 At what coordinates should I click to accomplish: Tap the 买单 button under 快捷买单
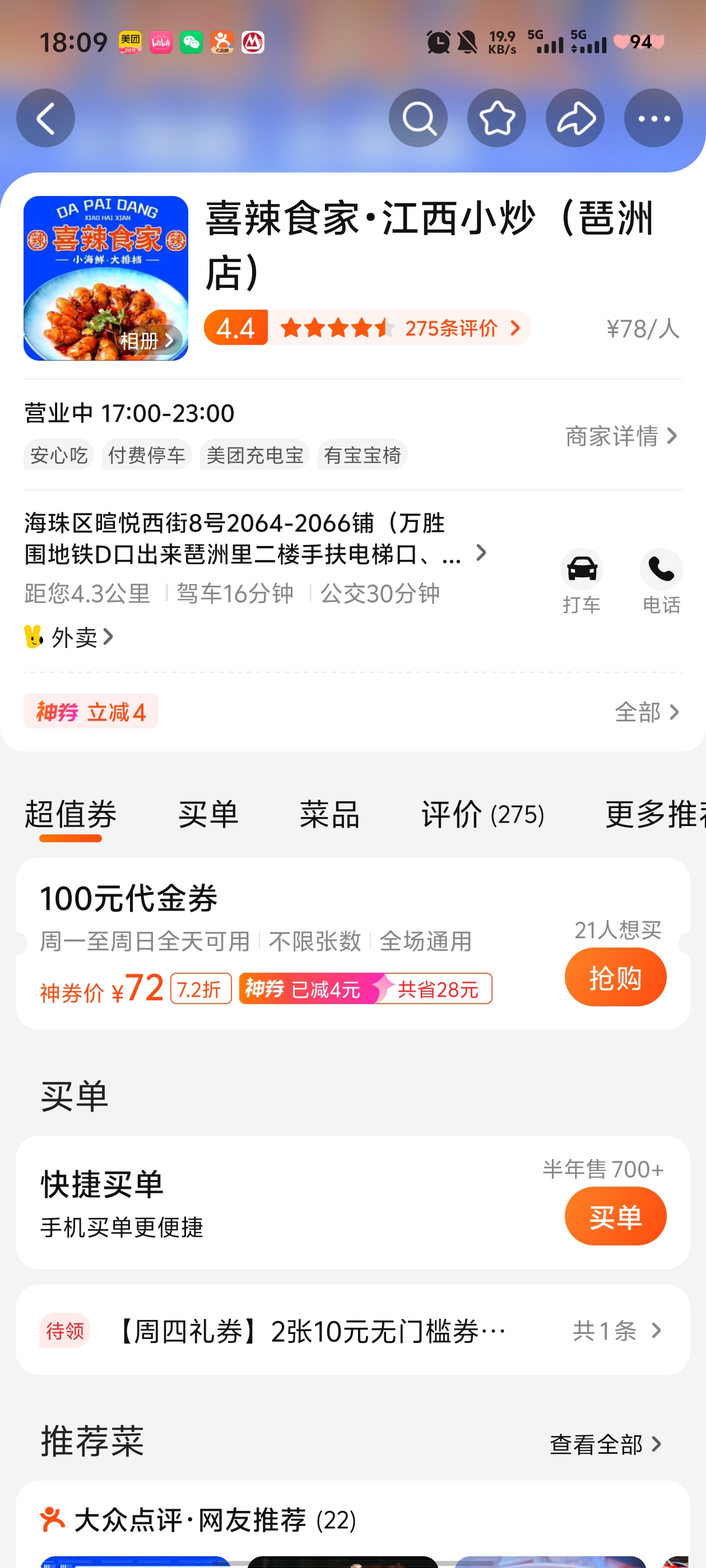click(615, 1216)
